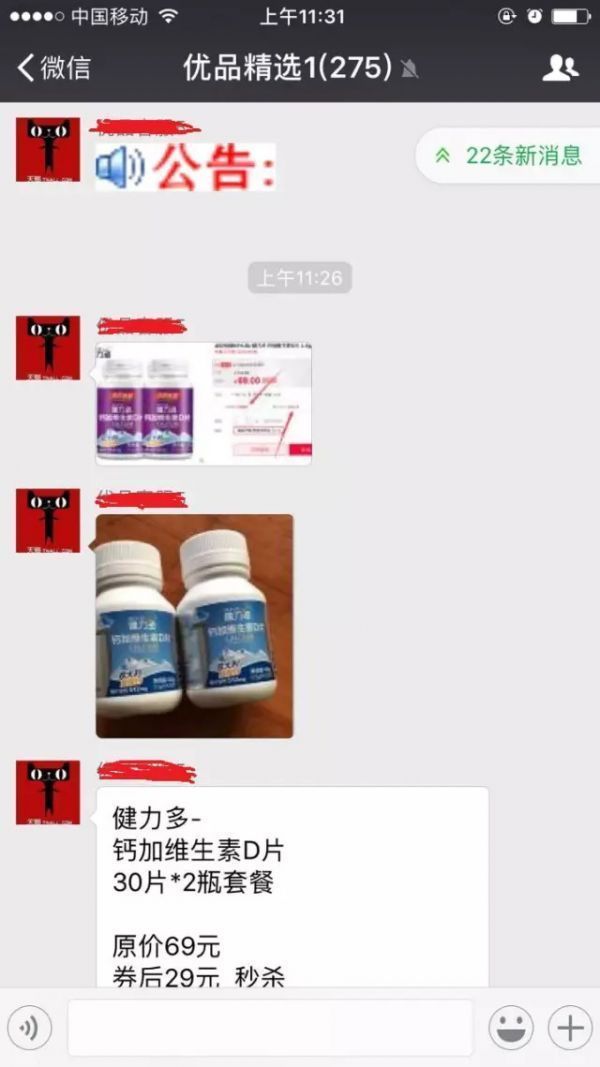Jump to the 22条新消息 unread messages
This screenshot has width=600, height=1067.
pyautogui.click(x=508, y=155)
